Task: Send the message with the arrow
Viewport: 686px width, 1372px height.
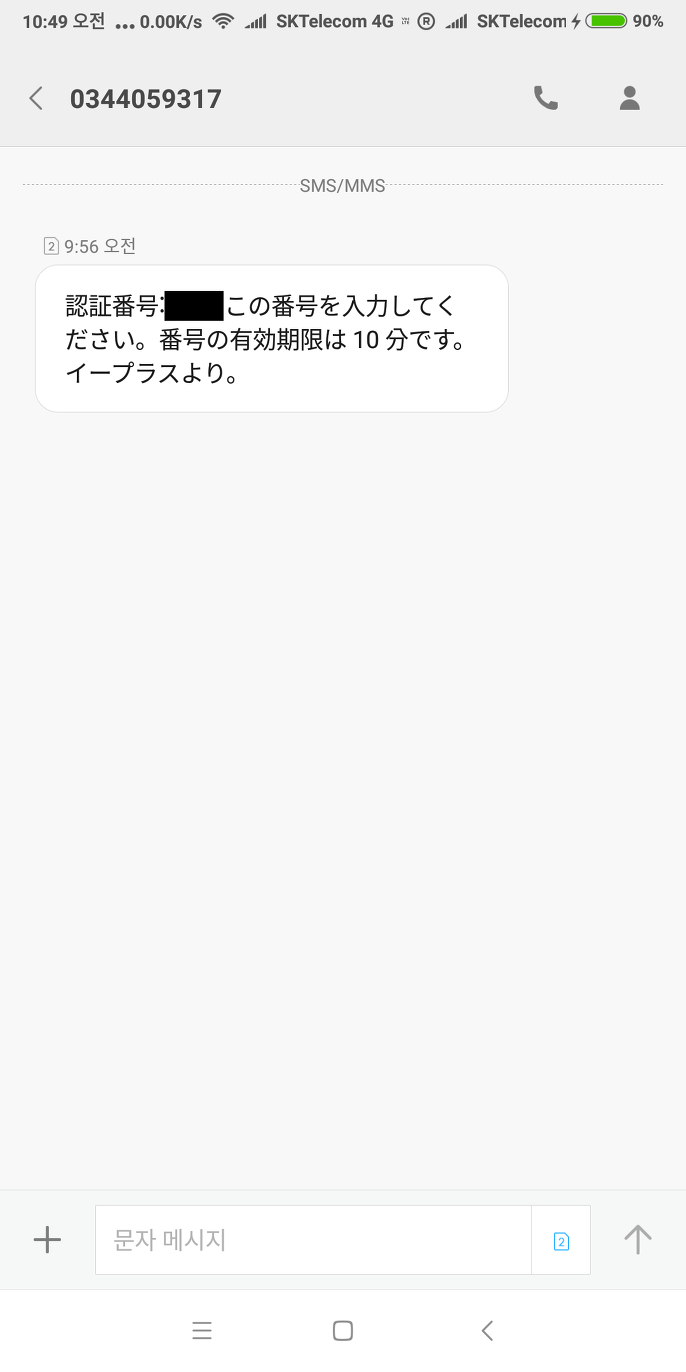Action: pos(637,1240)
